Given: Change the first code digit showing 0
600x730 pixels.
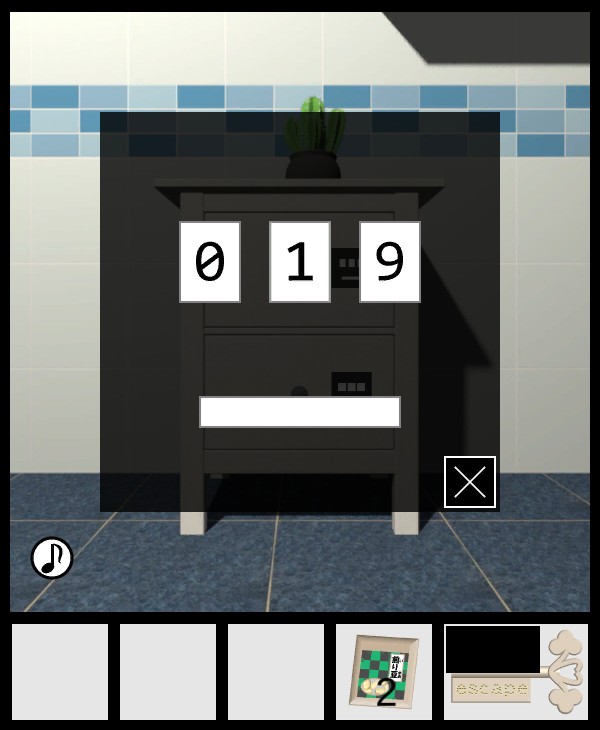Looking at the screenshot, I should tap(210, 262).
